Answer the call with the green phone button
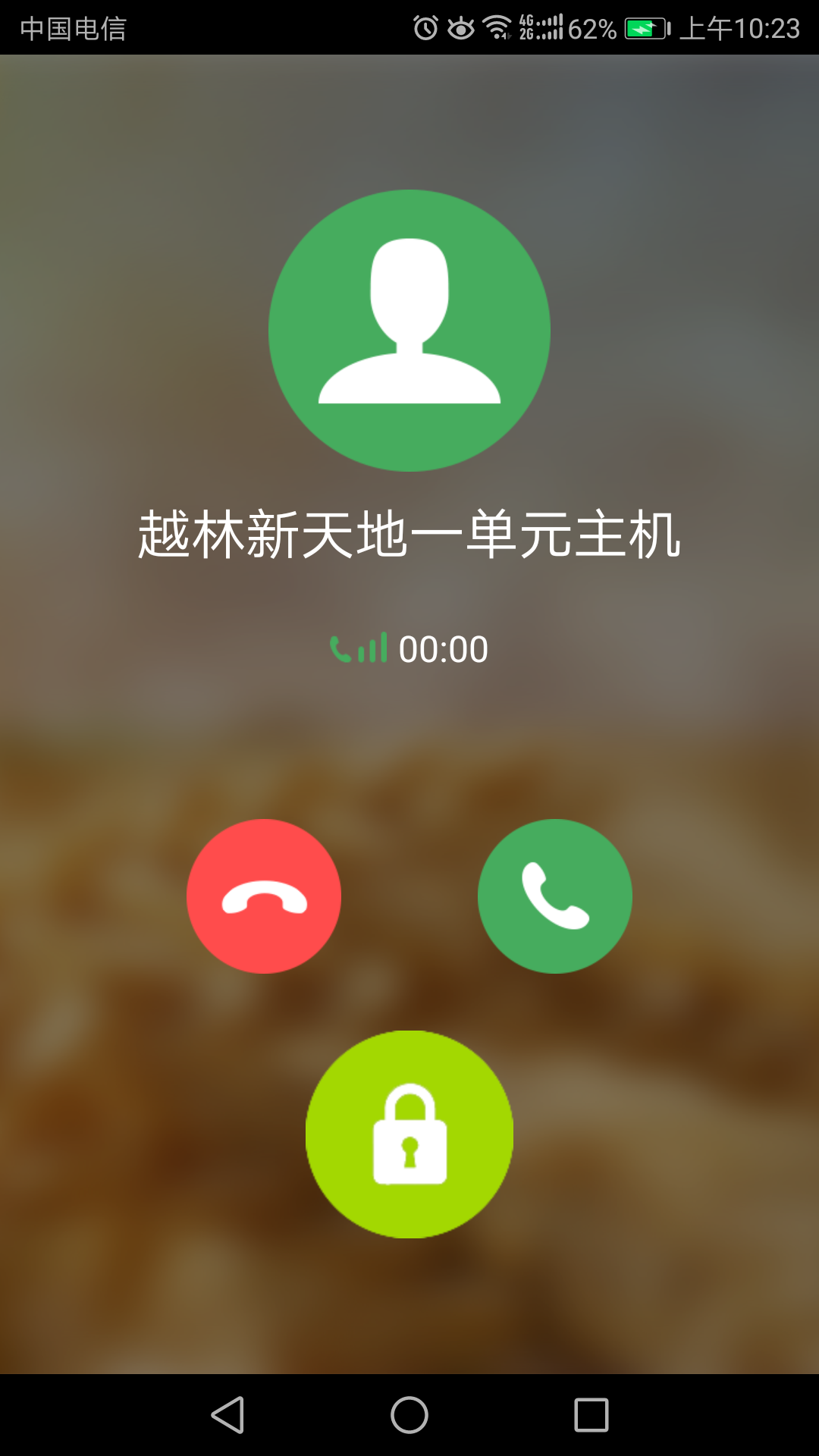The image size is (819, 1456). (555, 896)
